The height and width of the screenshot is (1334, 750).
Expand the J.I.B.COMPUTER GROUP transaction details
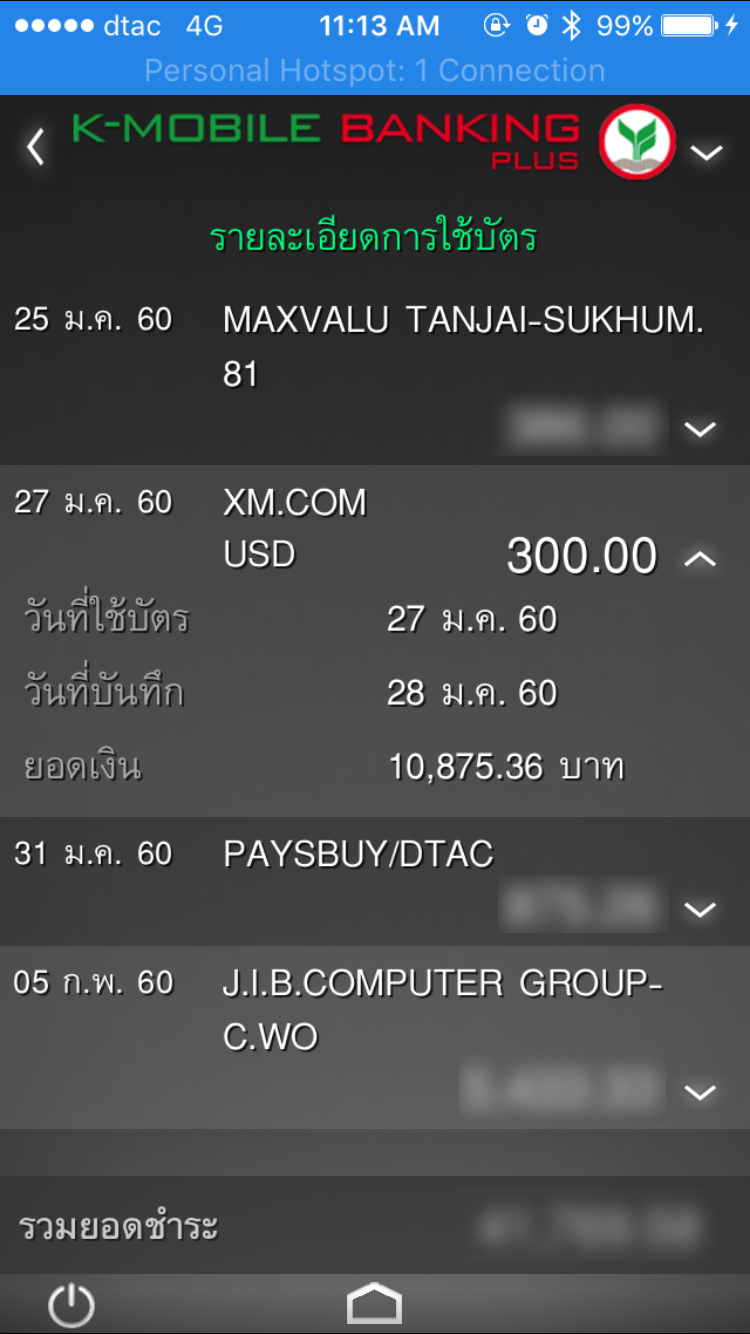pos(700,1091)
